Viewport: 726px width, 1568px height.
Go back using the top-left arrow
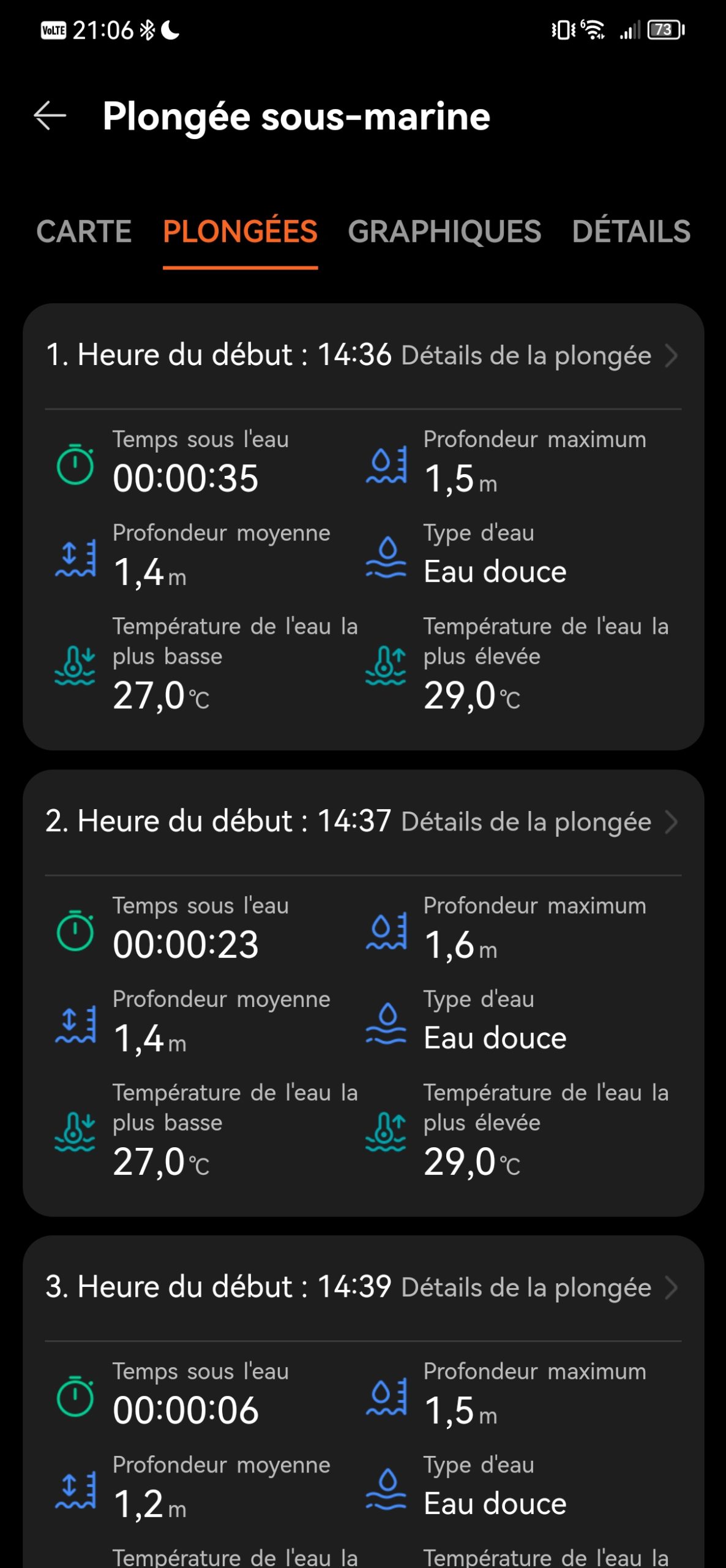(50, 116)
